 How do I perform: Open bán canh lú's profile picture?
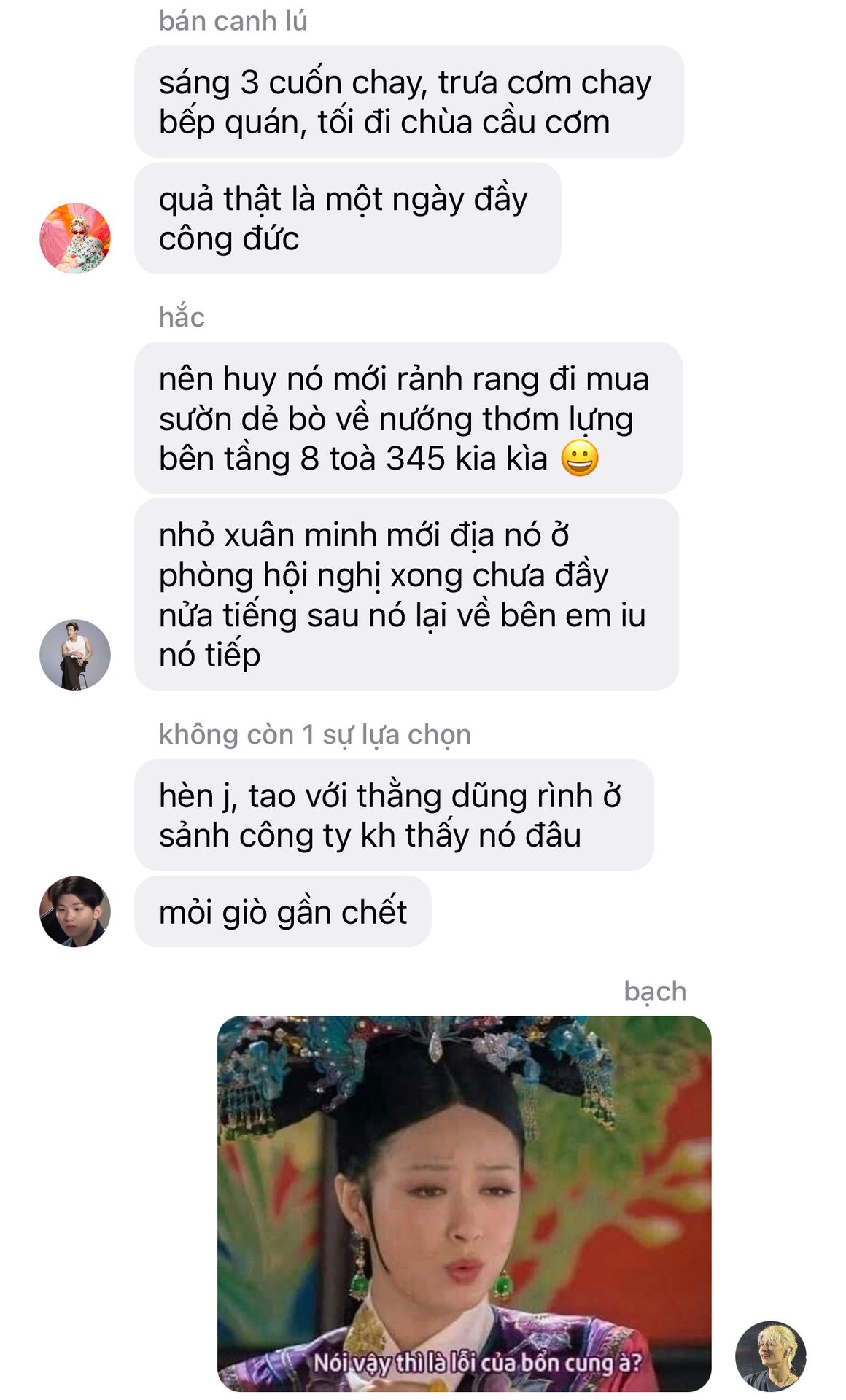point(75,238)
